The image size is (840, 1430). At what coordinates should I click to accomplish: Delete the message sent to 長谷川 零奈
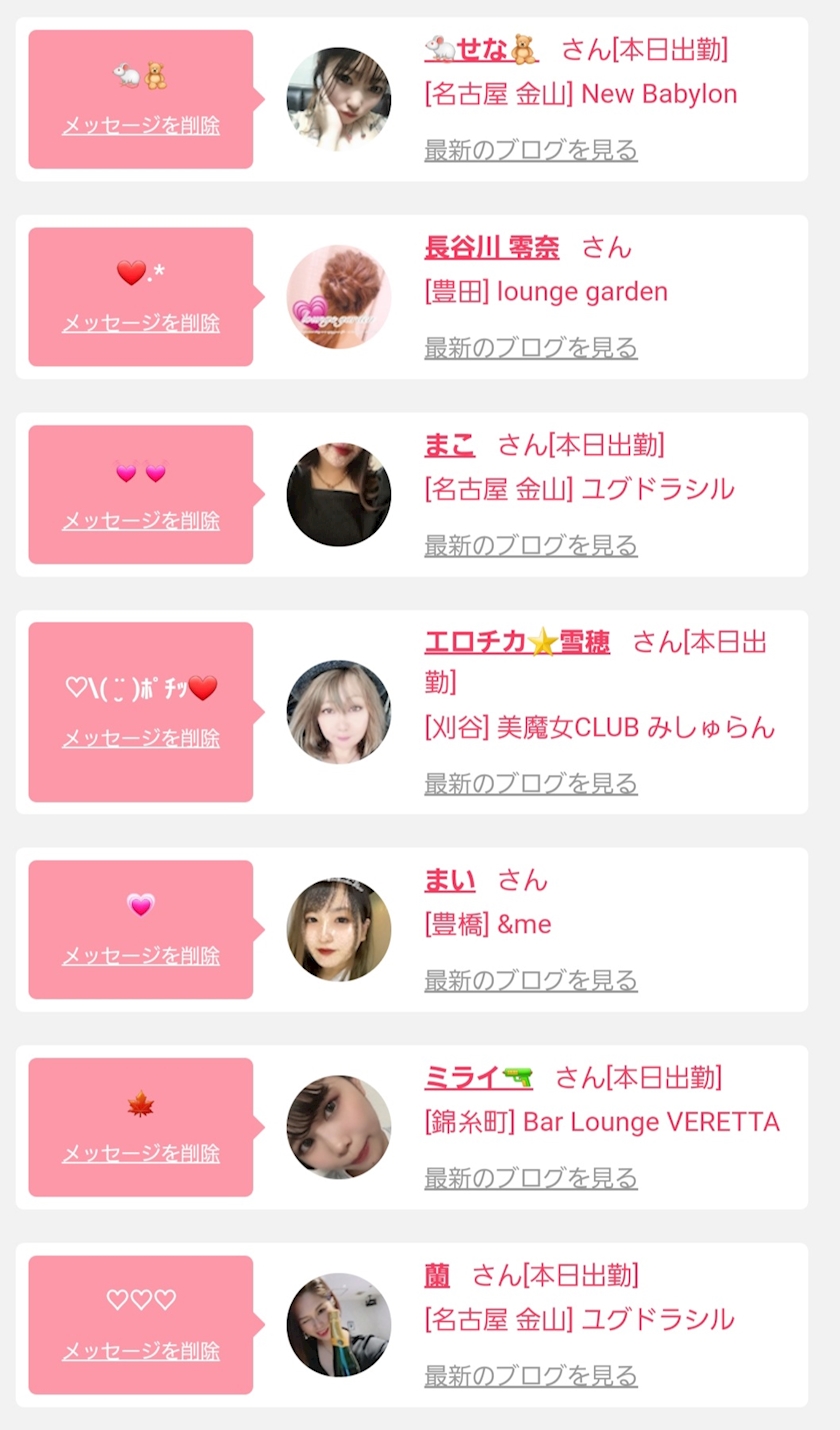point(141,324)
